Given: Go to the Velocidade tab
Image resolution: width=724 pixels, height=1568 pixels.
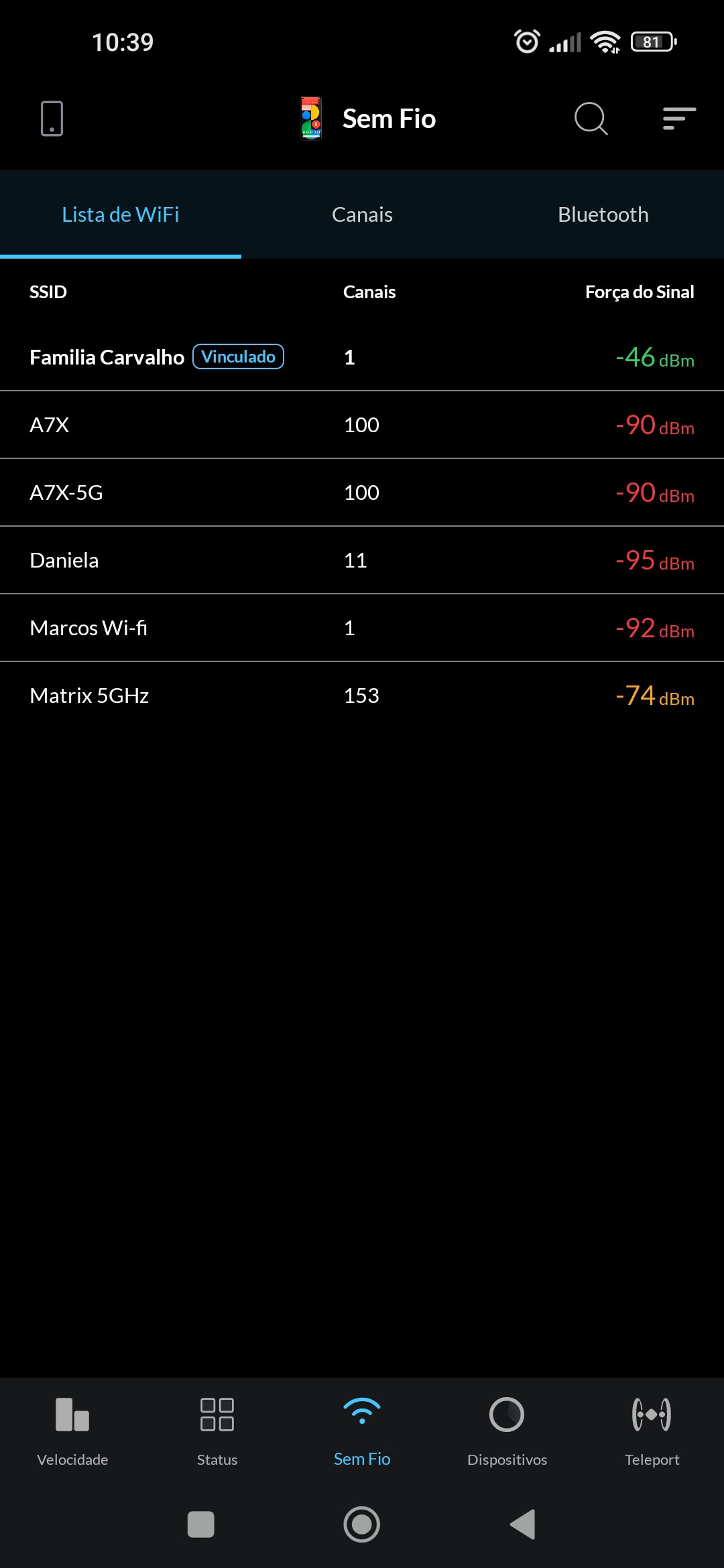Looking at the screenshot, I should coord(72,1431).
